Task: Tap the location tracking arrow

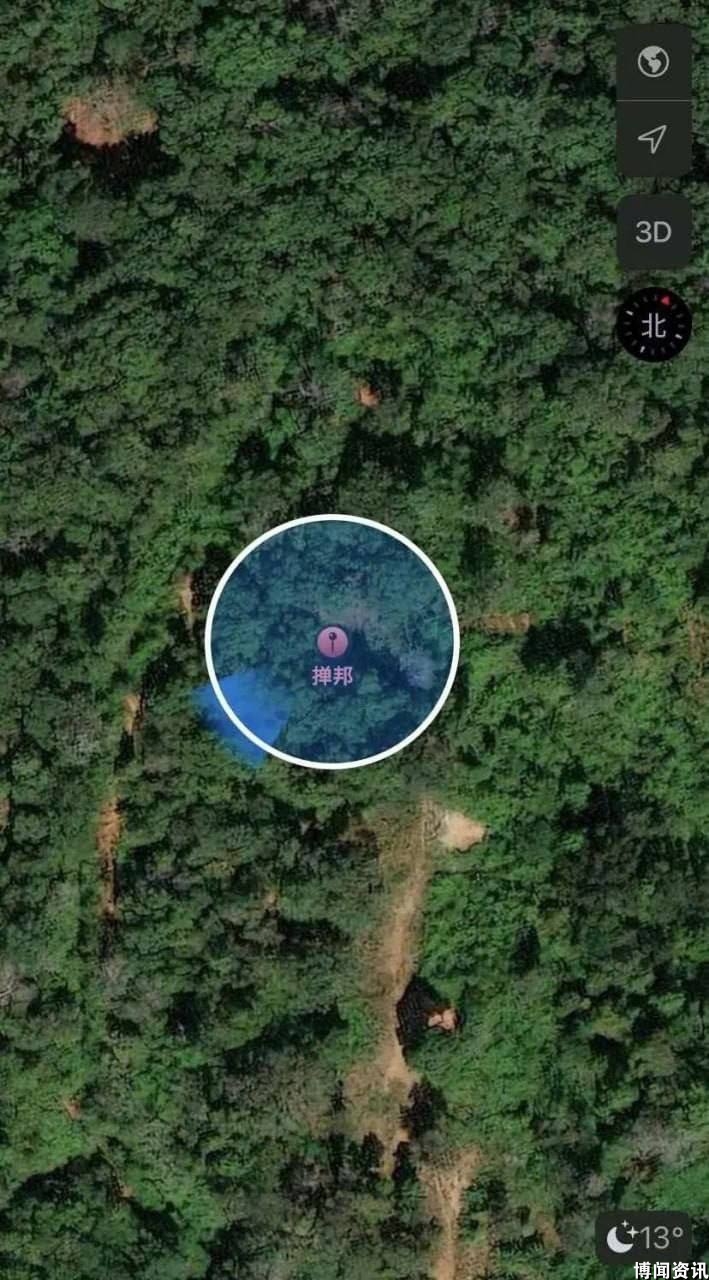Action: 653,139
